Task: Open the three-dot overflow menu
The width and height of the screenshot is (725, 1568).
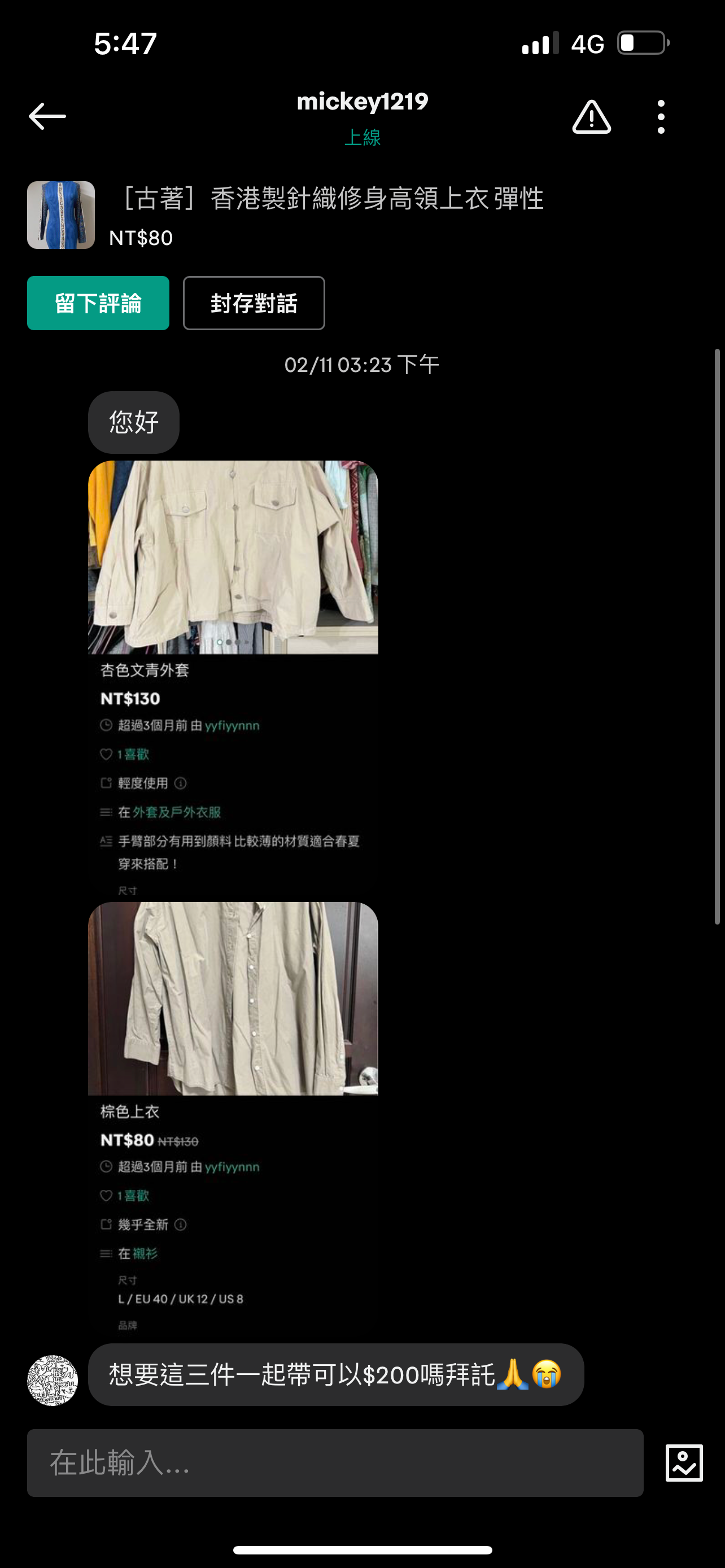Action: click(x=661, y=117)
